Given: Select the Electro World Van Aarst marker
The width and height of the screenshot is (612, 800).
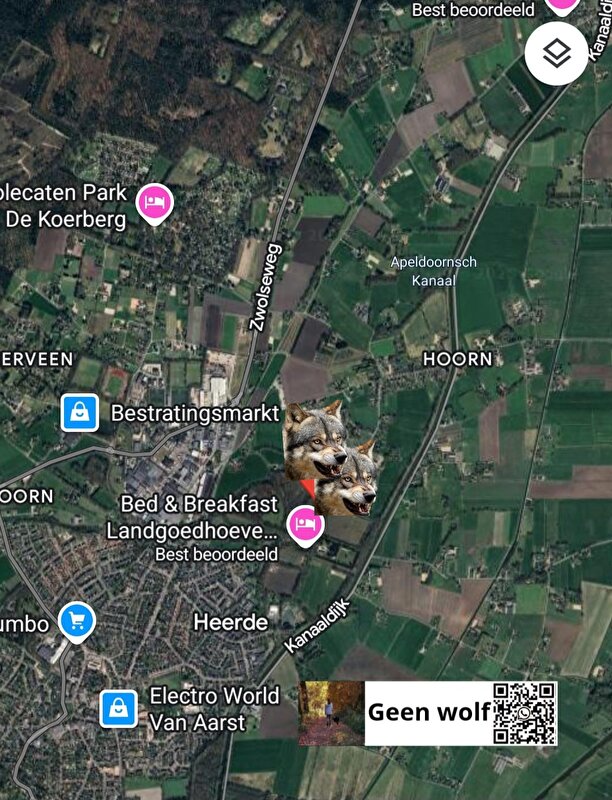Looking at the screenshot, I should click(119, 708).
